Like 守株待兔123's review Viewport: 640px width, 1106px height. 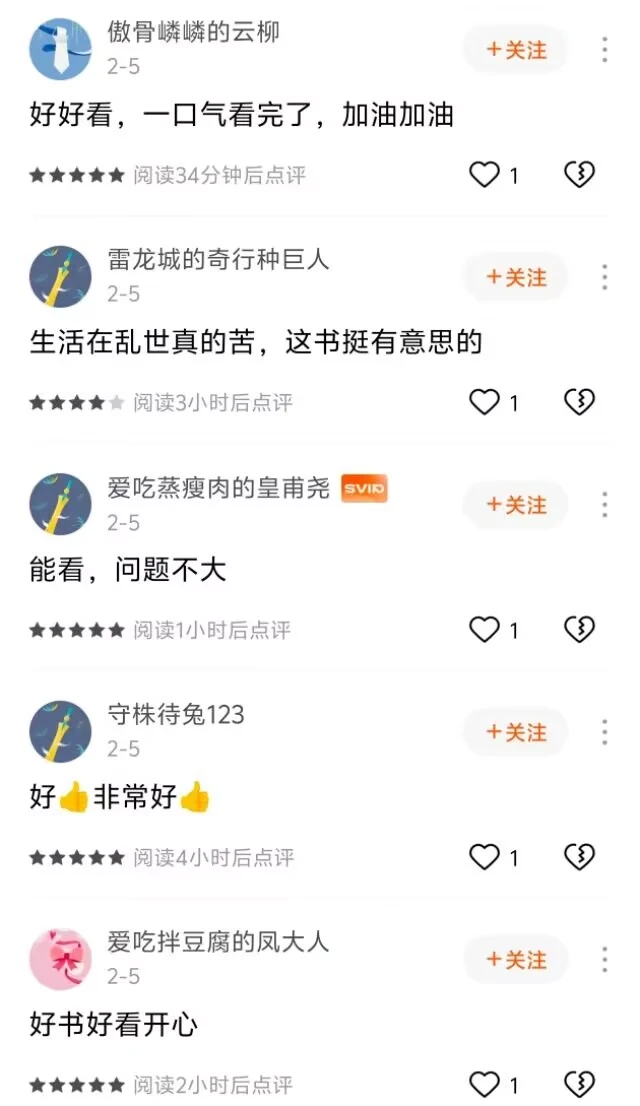485,857
